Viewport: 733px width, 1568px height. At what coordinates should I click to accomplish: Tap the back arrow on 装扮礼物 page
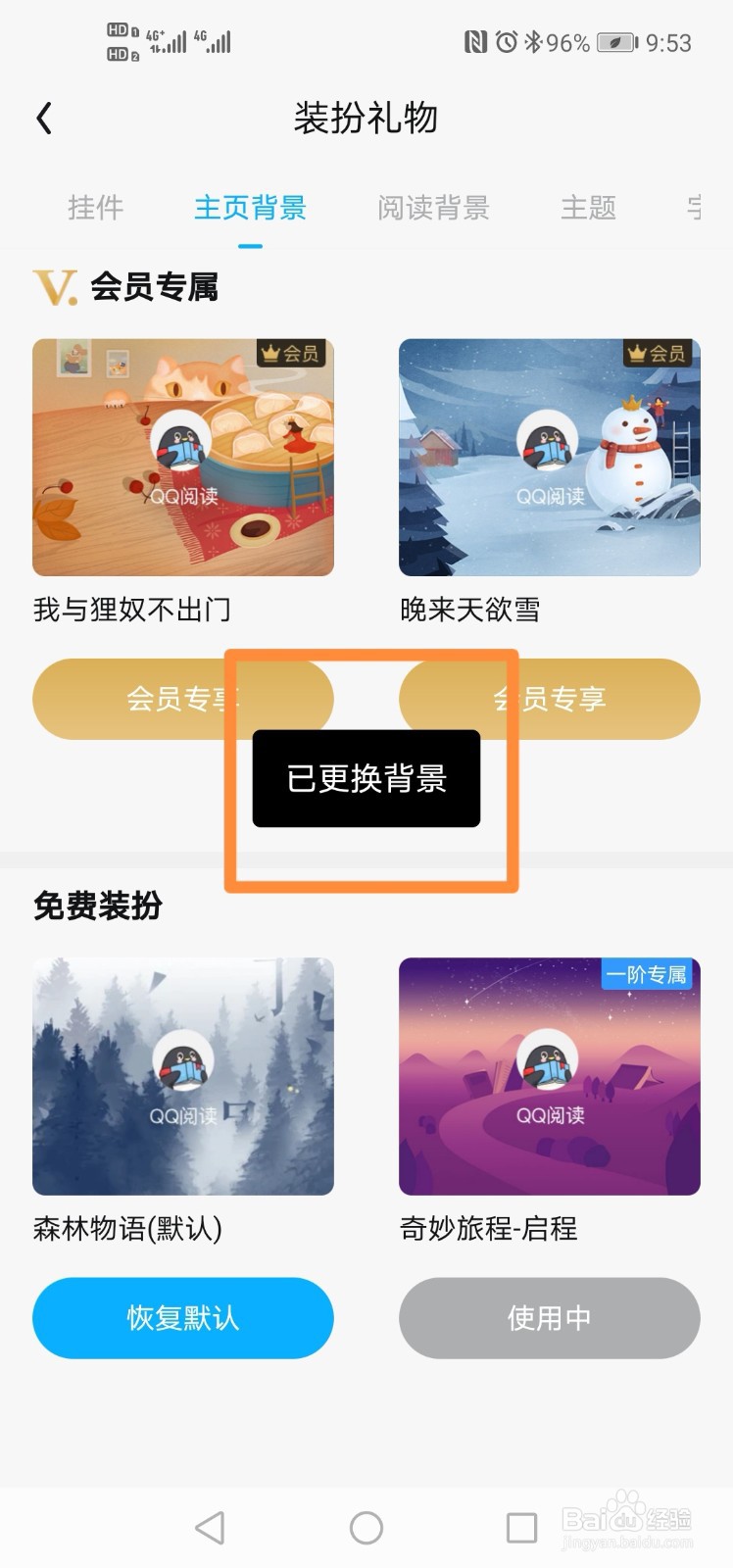(x=43, y=117)
